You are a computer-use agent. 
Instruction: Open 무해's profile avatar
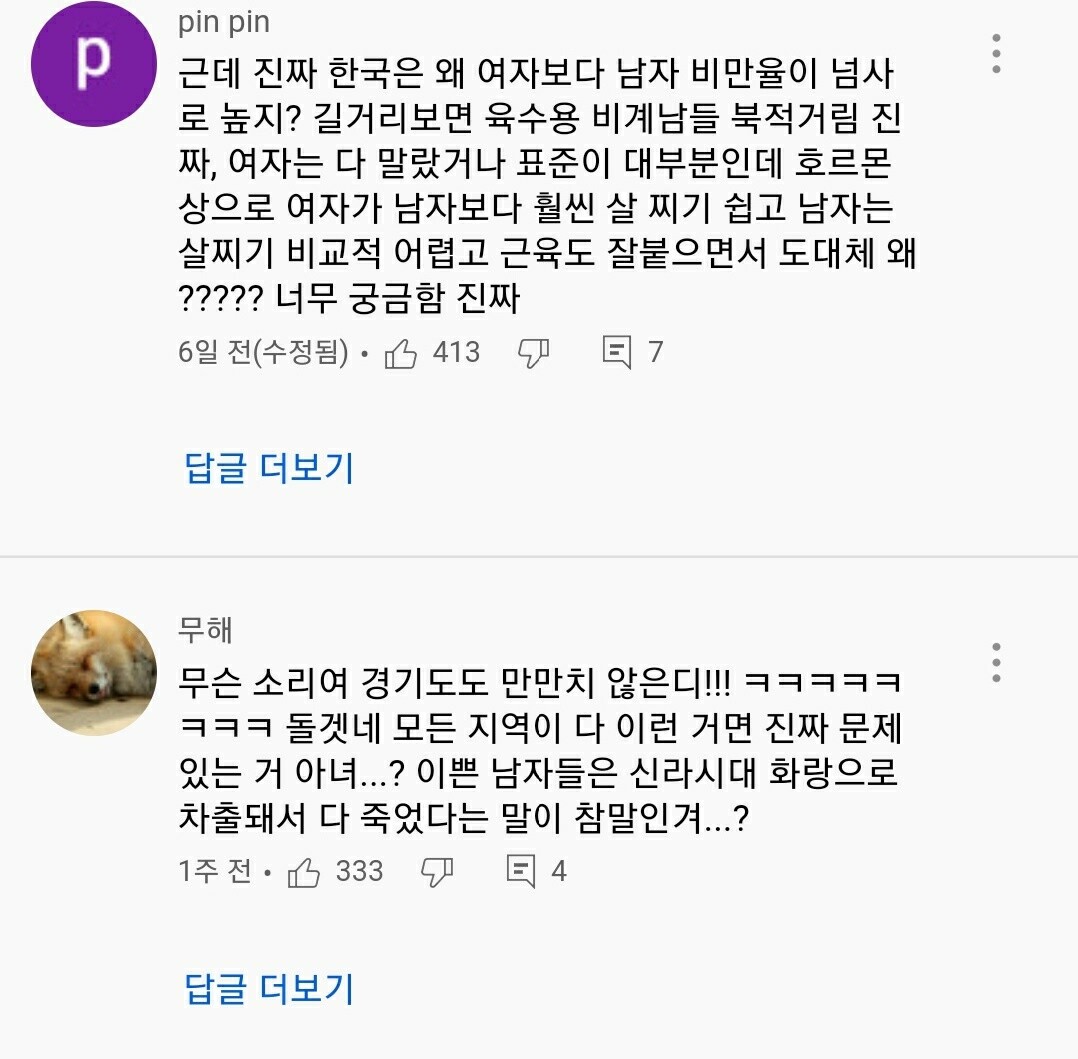click(93, 672)
